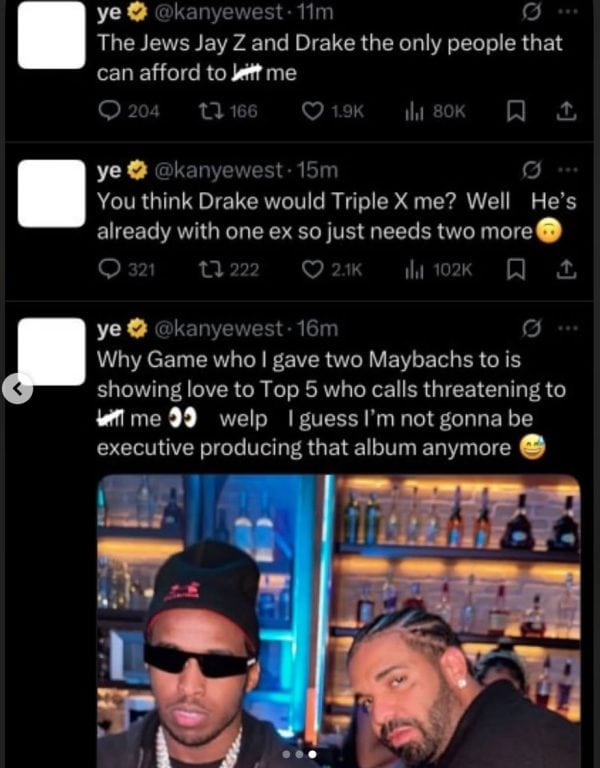The width and height of the screenshot is (600, 768).
Task: Go to the previous carousel image
Action: 19,389
